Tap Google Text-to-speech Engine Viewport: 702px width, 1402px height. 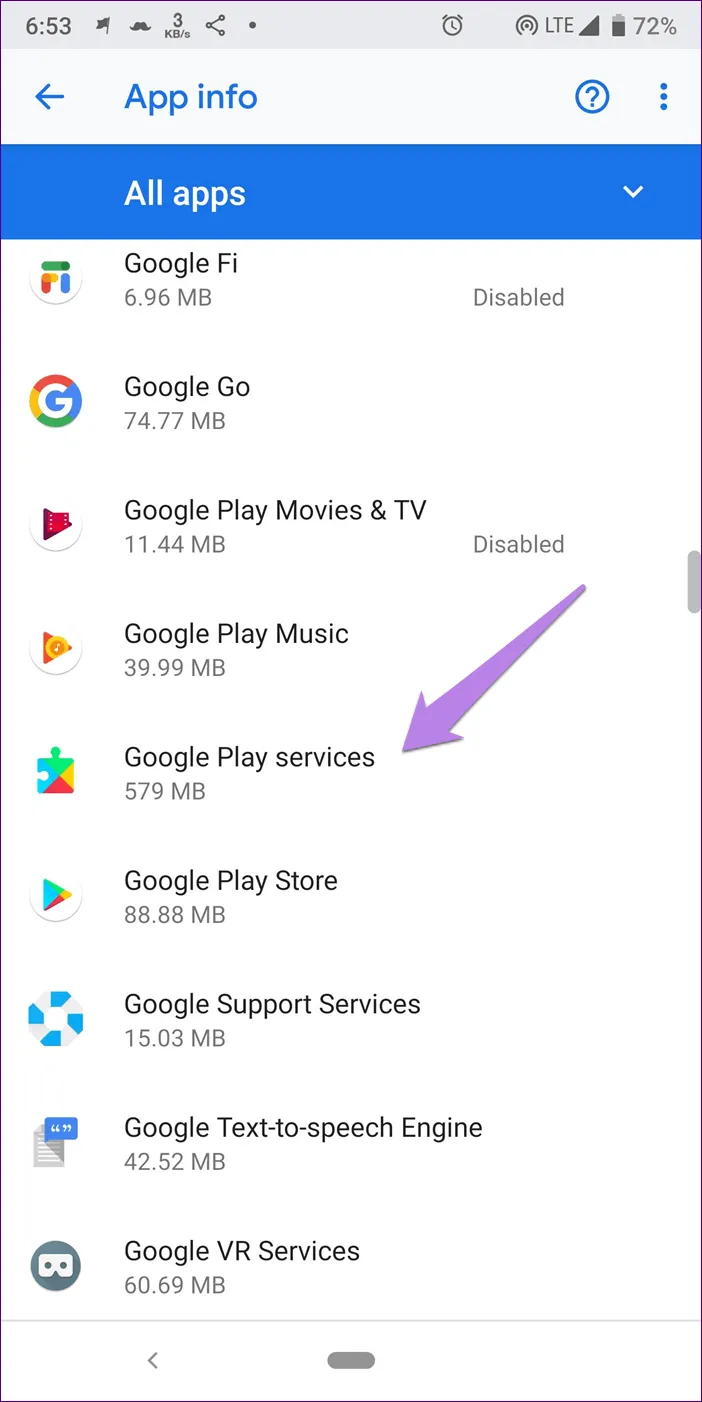coord(303,1143)
